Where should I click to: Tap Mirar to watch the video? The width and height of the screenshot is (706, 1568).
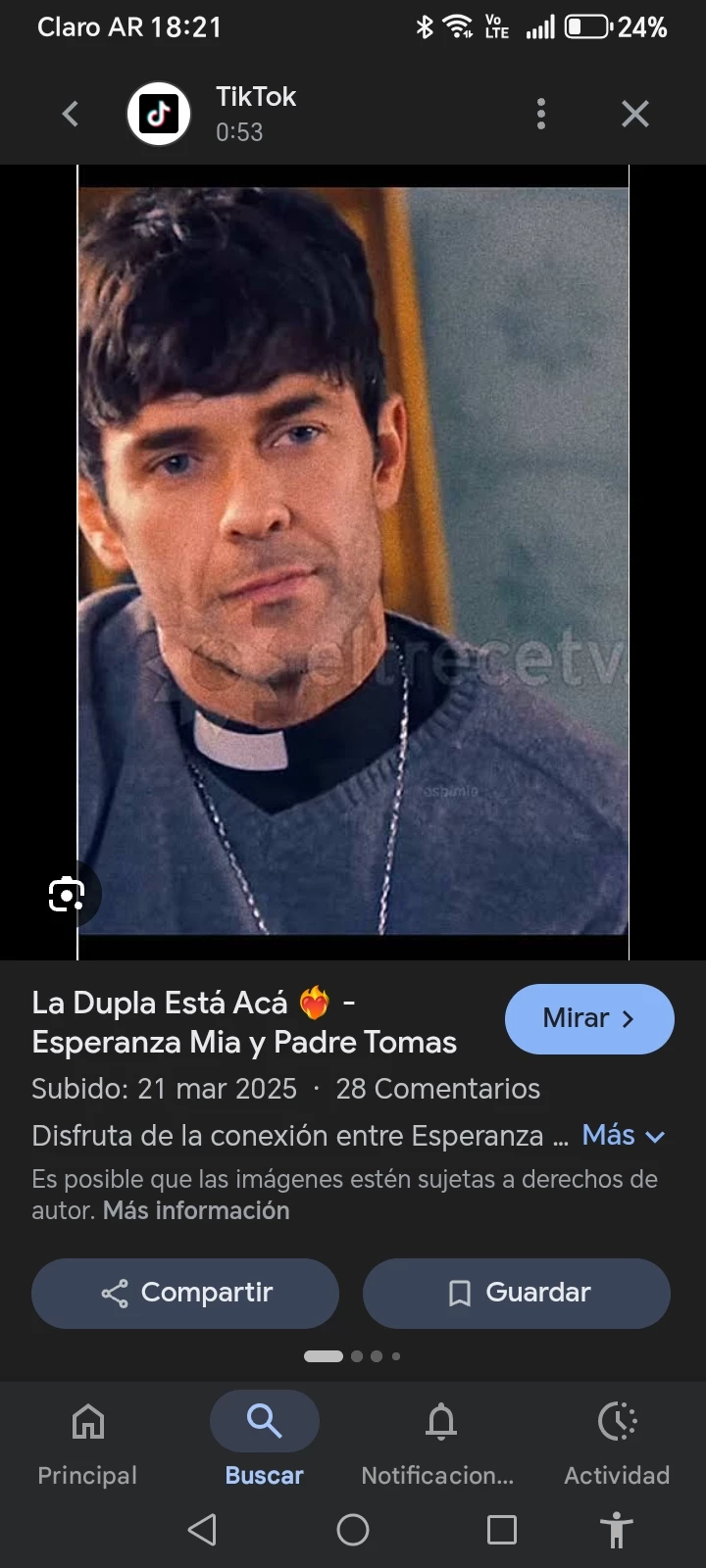(589, 1019)
